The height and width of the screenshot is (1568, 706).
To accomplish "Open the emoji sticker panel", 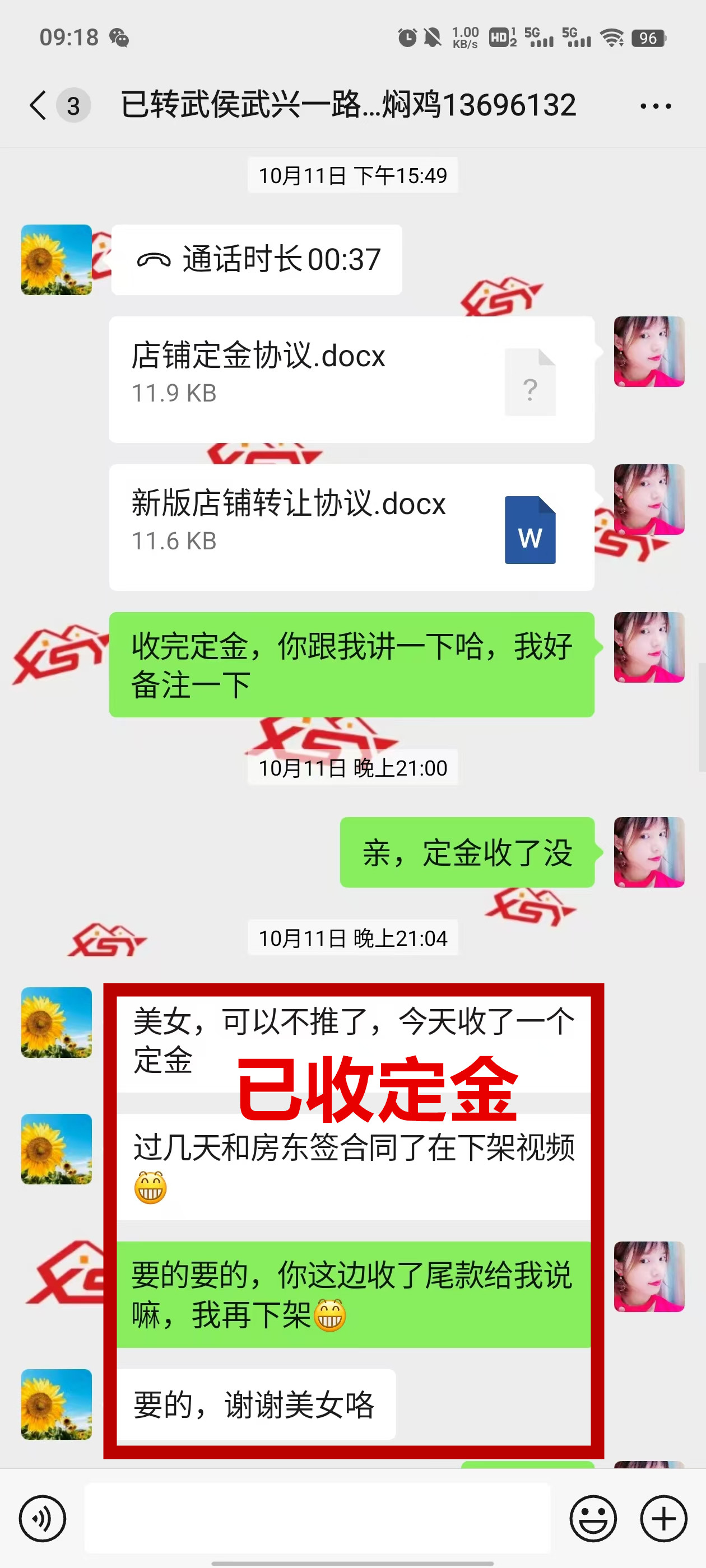I will [x=593, y=1518].
